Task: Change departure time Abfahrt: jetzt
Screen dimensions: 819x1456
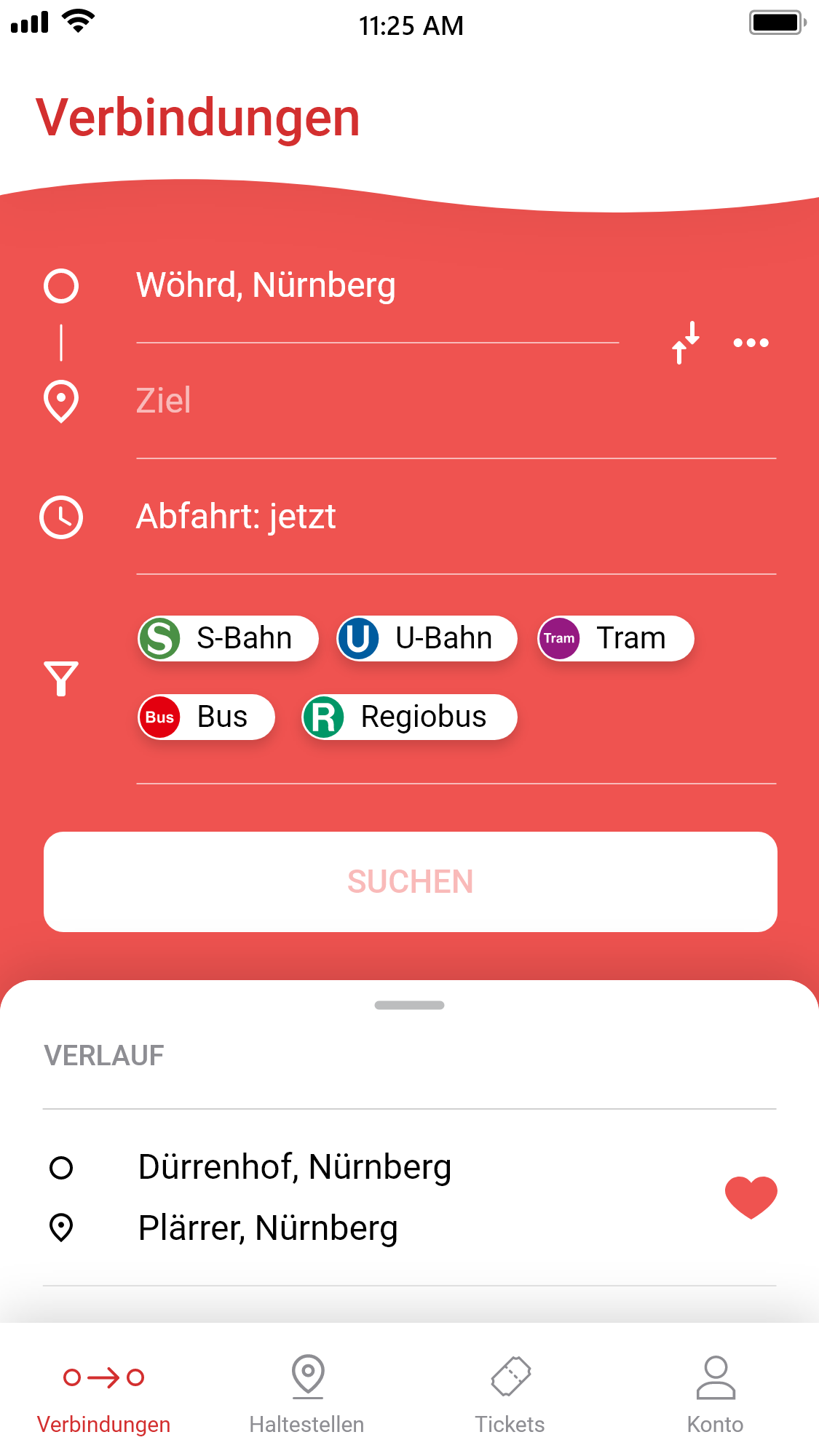Action: tap(456, 517)
